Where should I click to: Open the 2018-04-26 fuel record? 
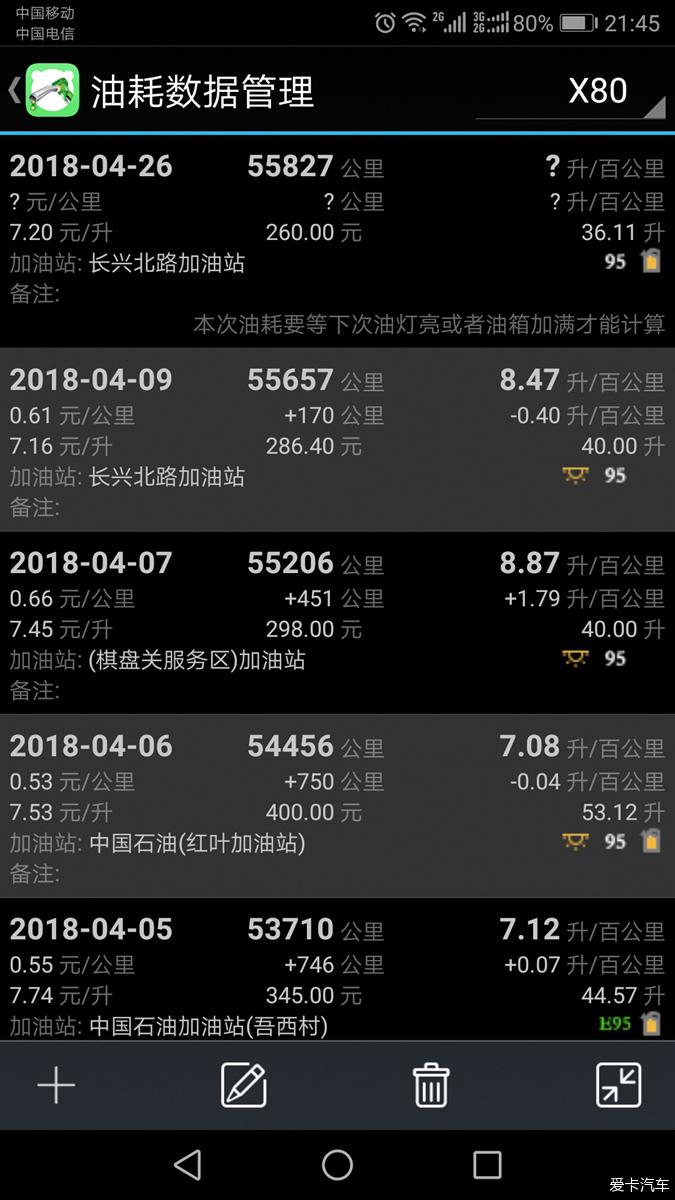[x=337, y=242]
